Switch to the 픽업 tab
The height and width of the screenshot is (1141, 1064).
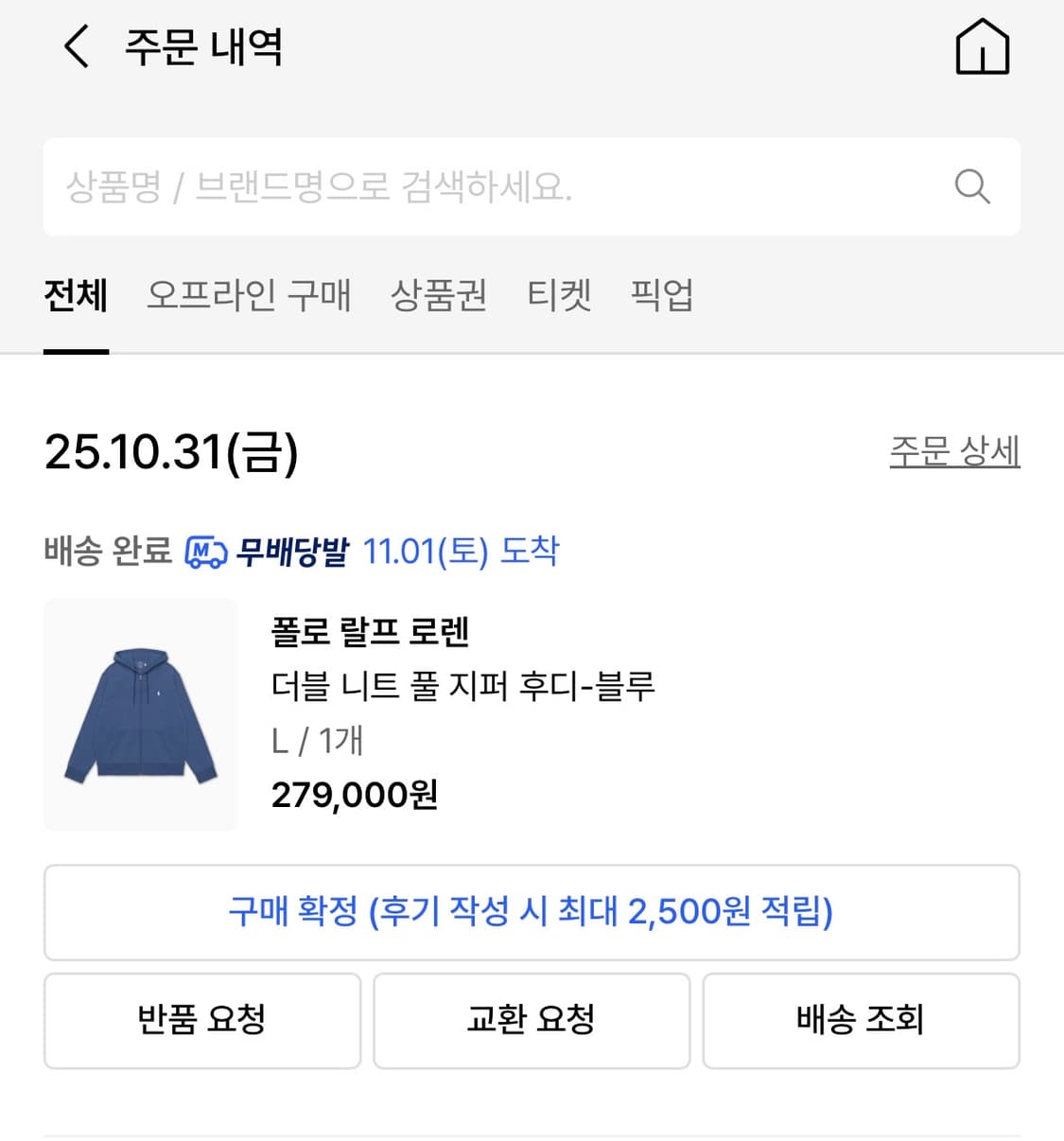661,296
